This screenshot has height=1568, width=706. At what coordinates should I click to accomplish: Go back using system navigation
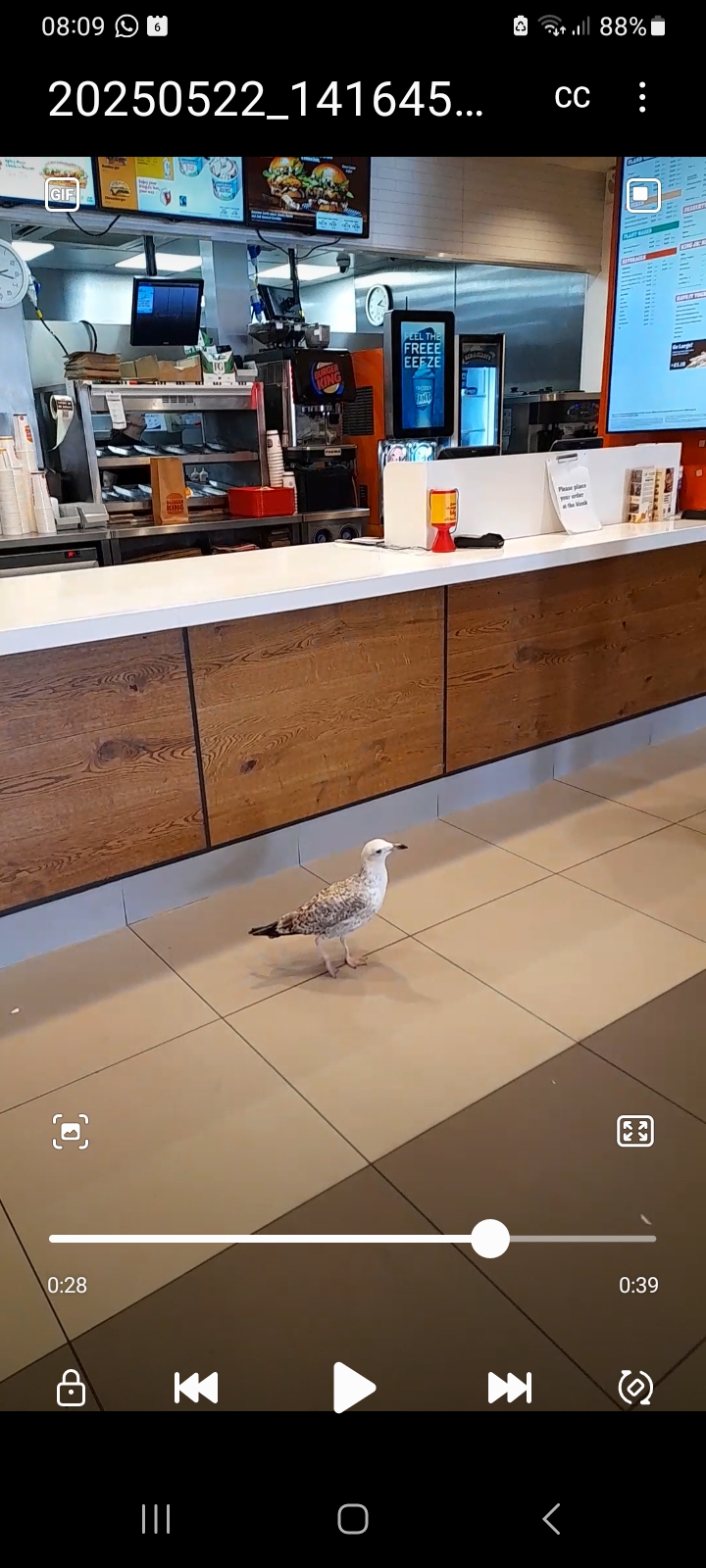551,1519
